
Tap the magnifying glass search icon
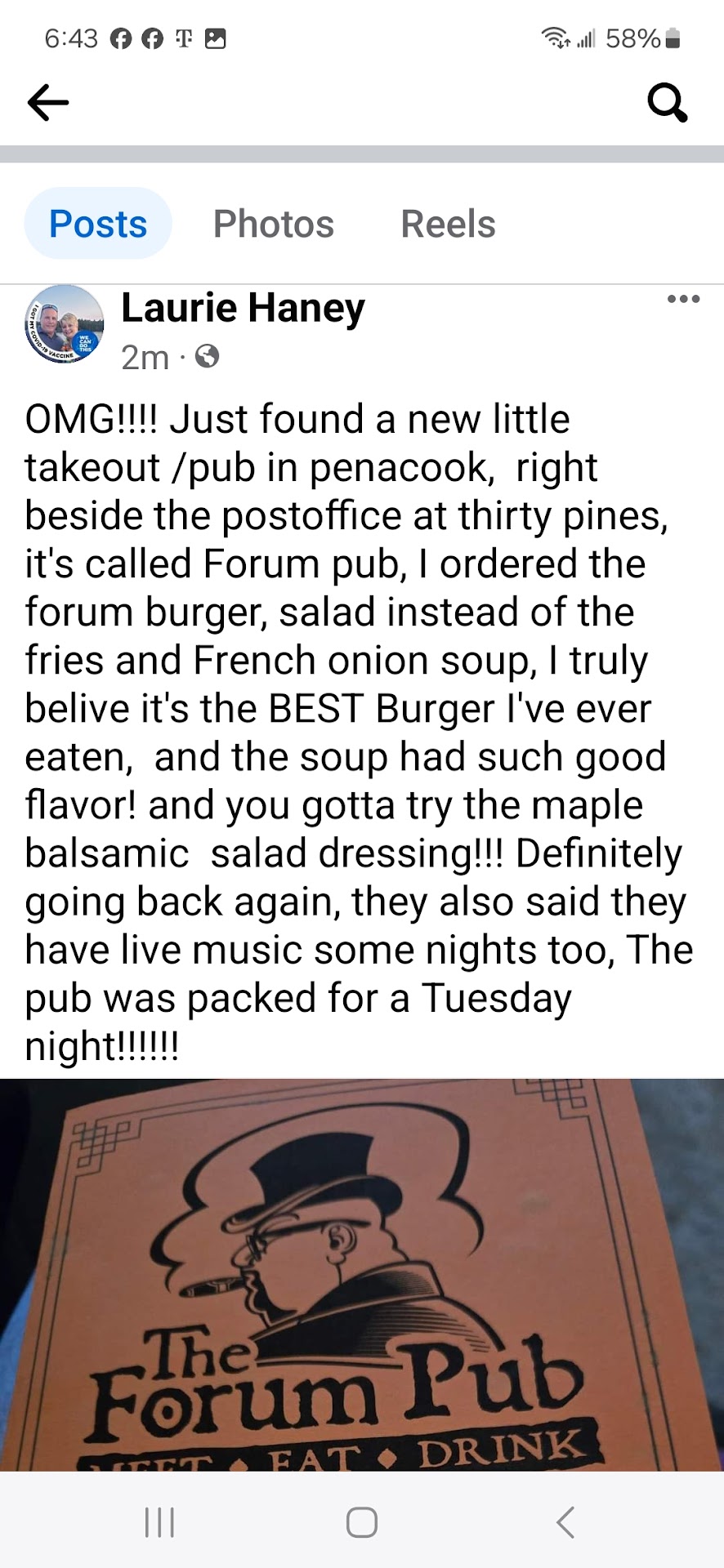pyautogui.click(x=668, y=102)
